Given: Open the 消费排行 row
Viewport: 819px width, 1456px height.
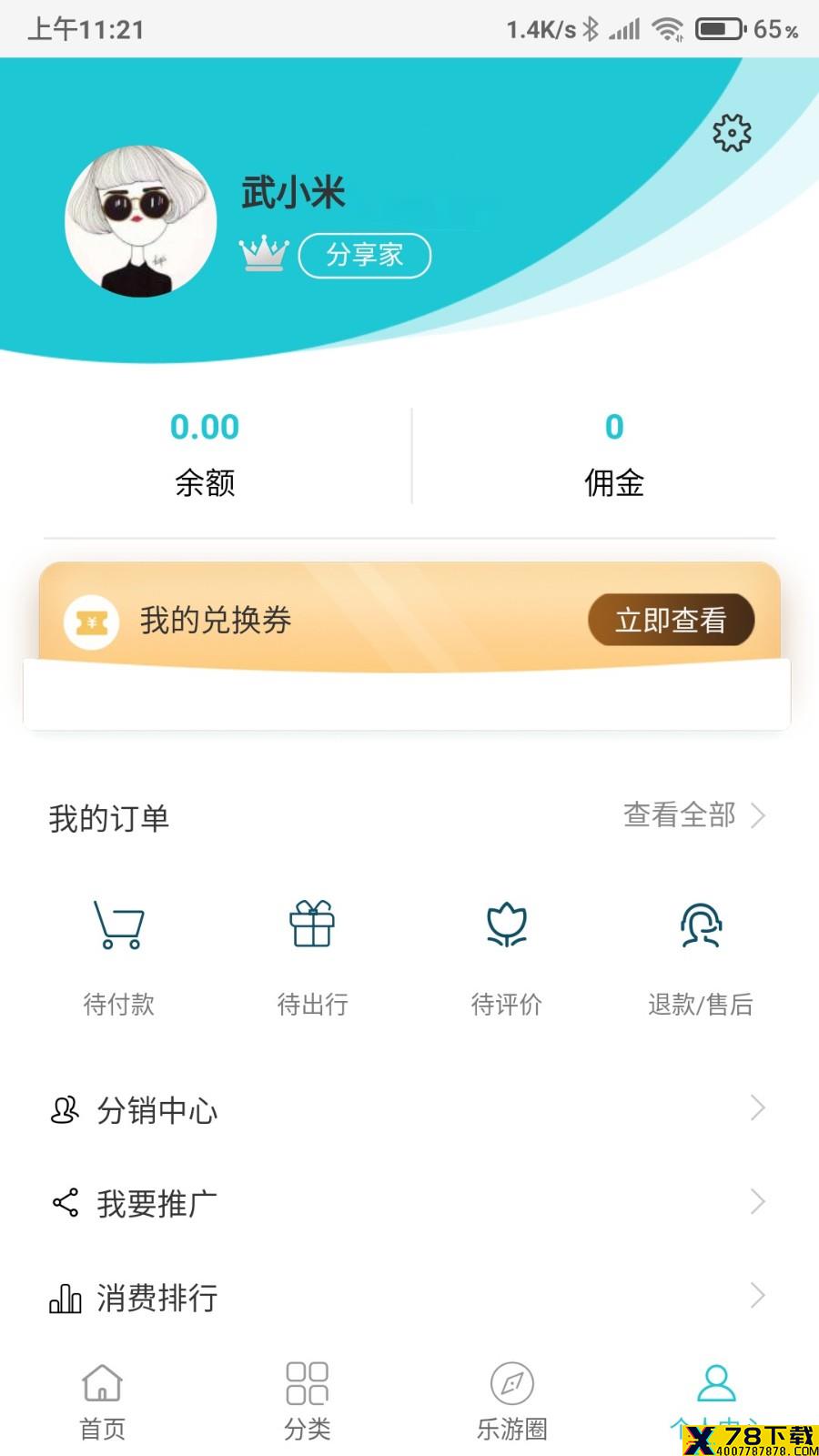Looking at the screenshot, I should pyautogui.click(x=409, y=1297).
